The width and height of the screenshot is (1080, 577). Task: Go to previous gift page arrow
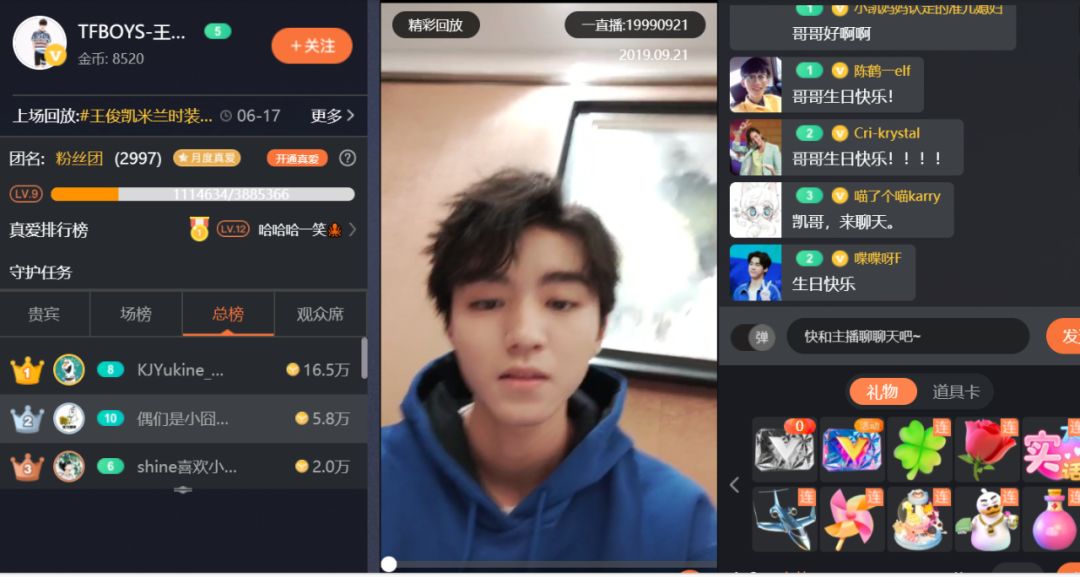[734, 485]
